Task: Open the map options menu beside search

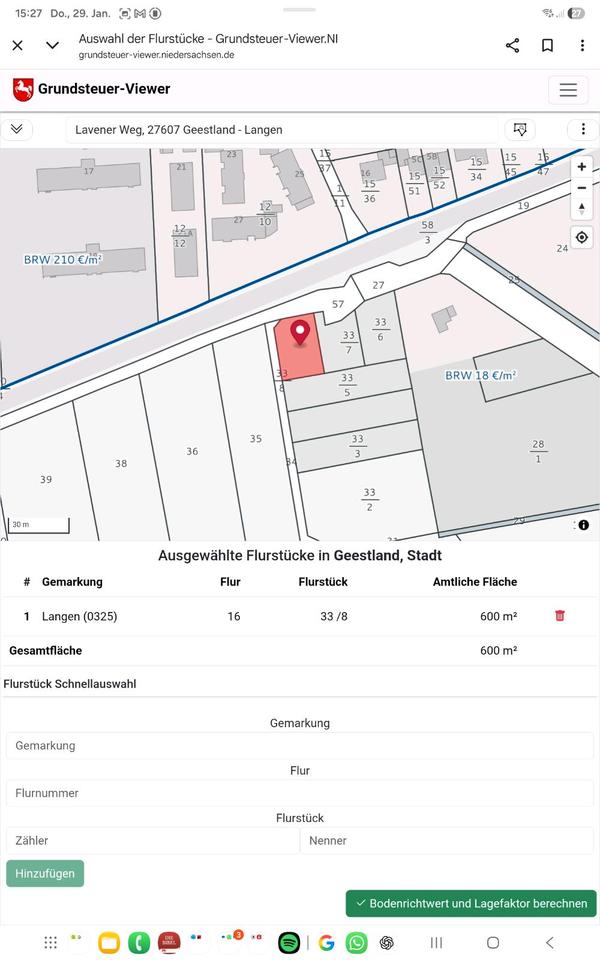Action: click(582, 130)
